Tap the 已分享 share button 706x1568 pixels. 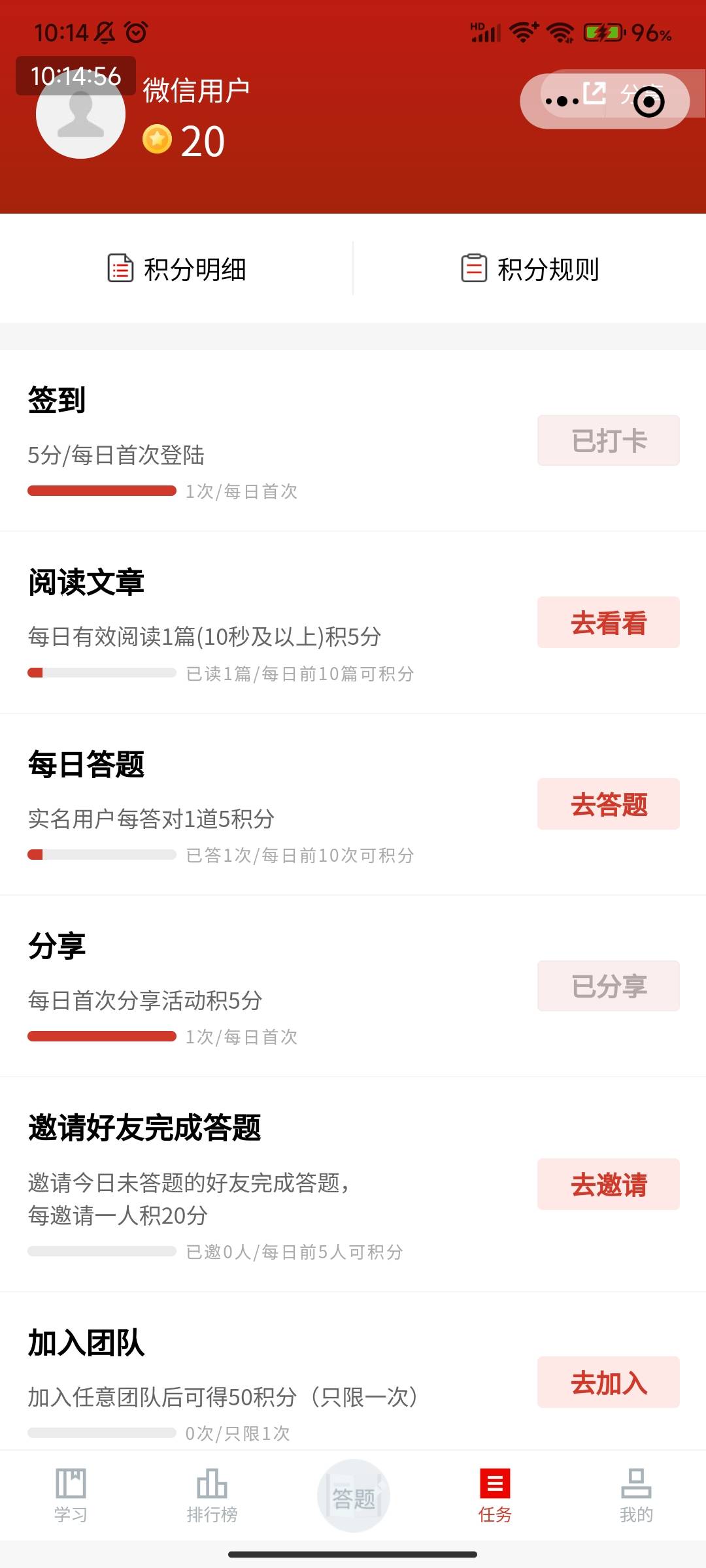coord(608,986)
